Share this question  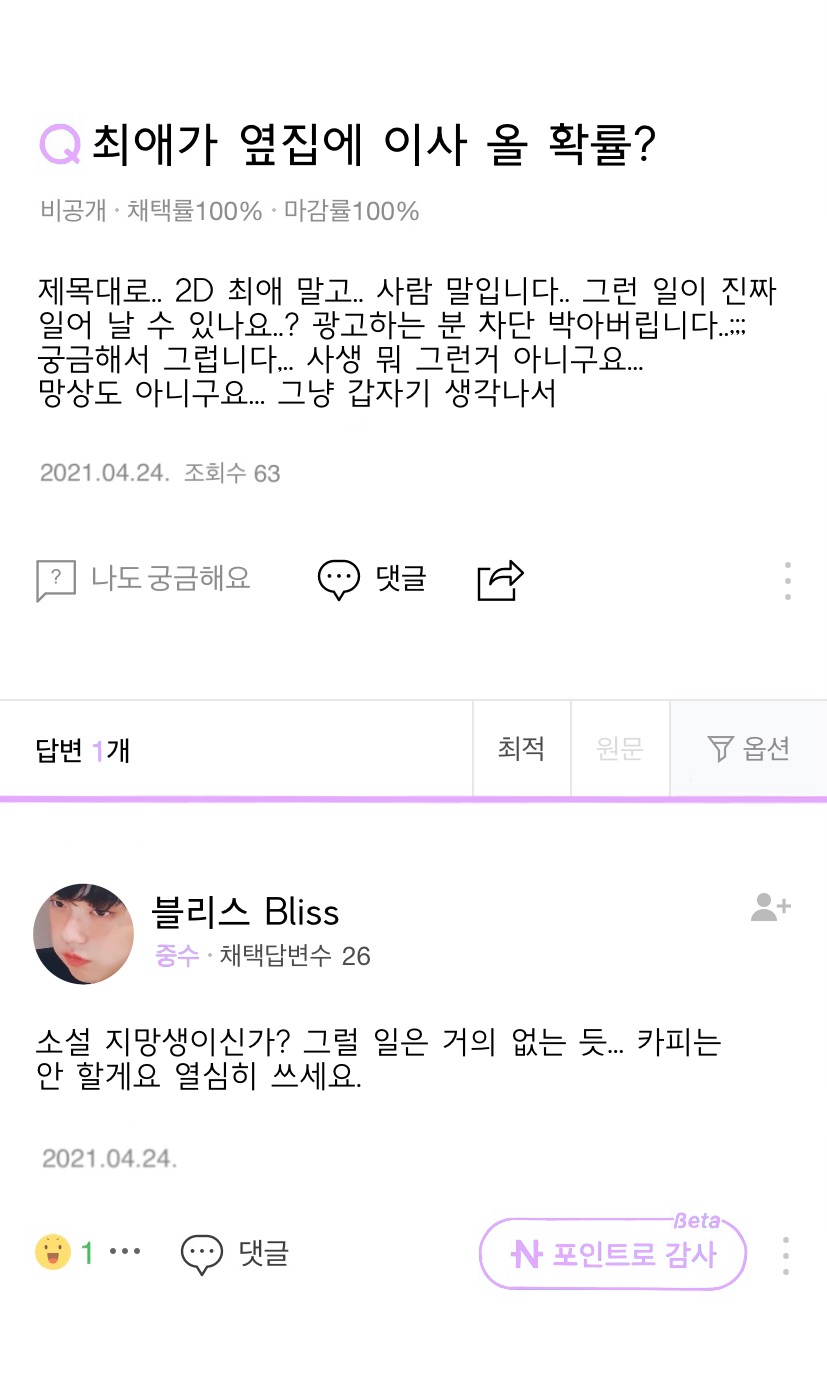500,580
